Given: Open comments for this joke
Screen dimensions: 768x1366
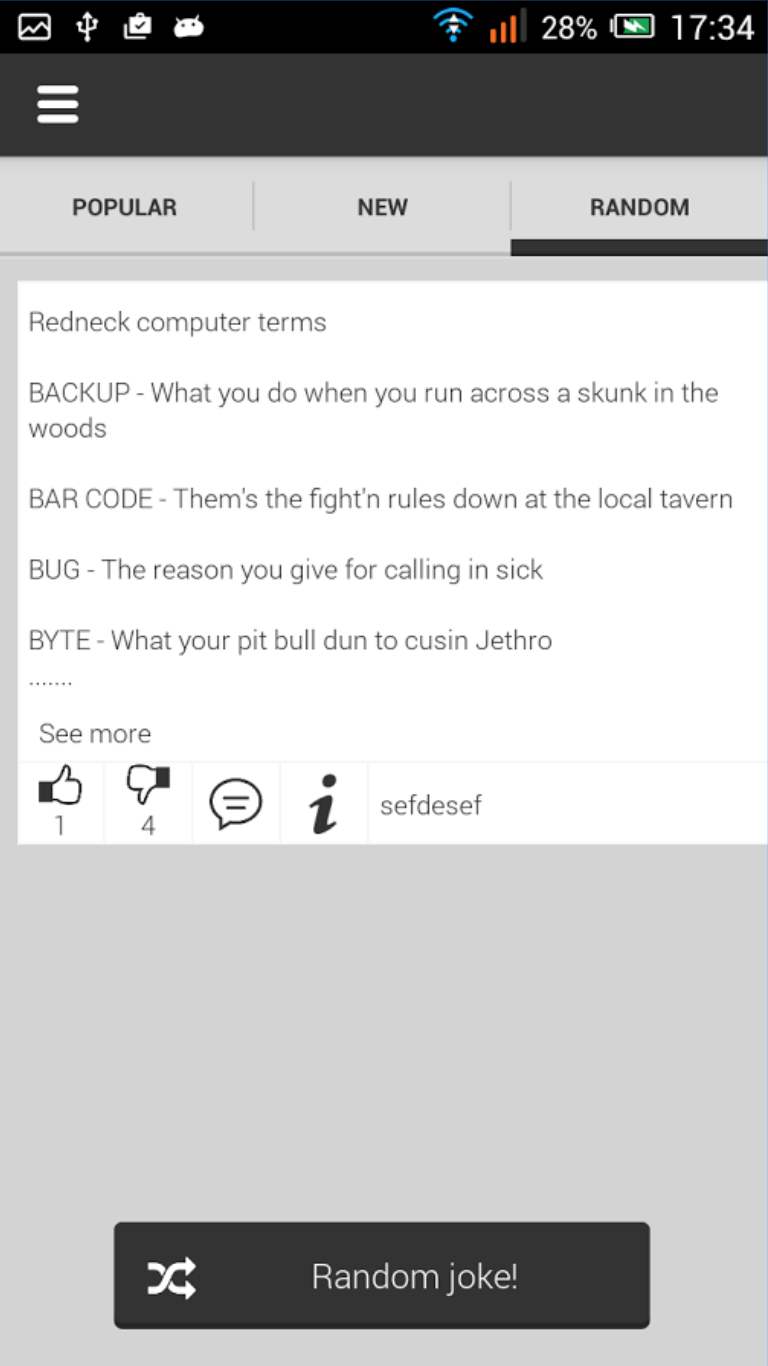Looking at the screenshot, I should pos(236,803).
